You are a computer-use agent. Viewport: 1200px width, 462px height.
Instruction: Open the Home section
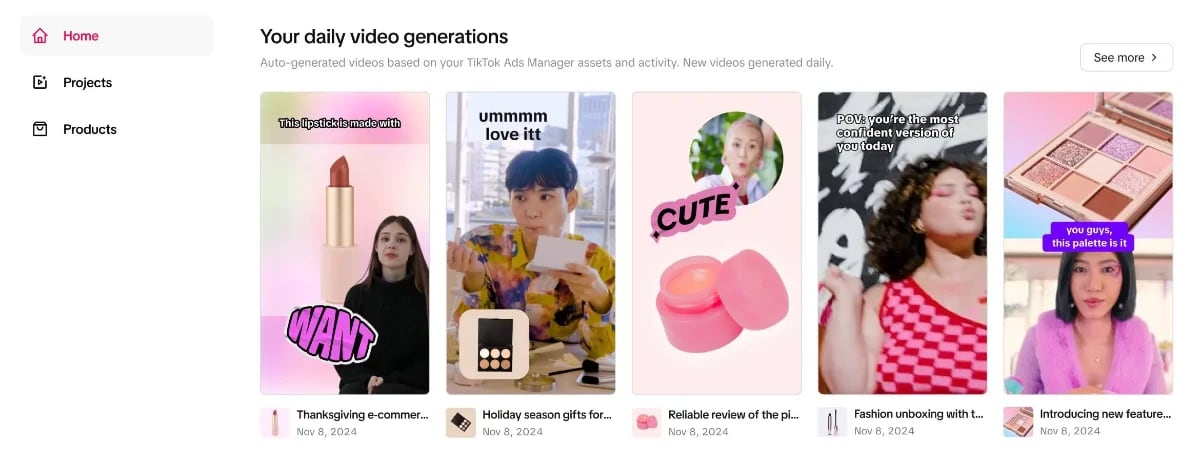pos(80,36)
